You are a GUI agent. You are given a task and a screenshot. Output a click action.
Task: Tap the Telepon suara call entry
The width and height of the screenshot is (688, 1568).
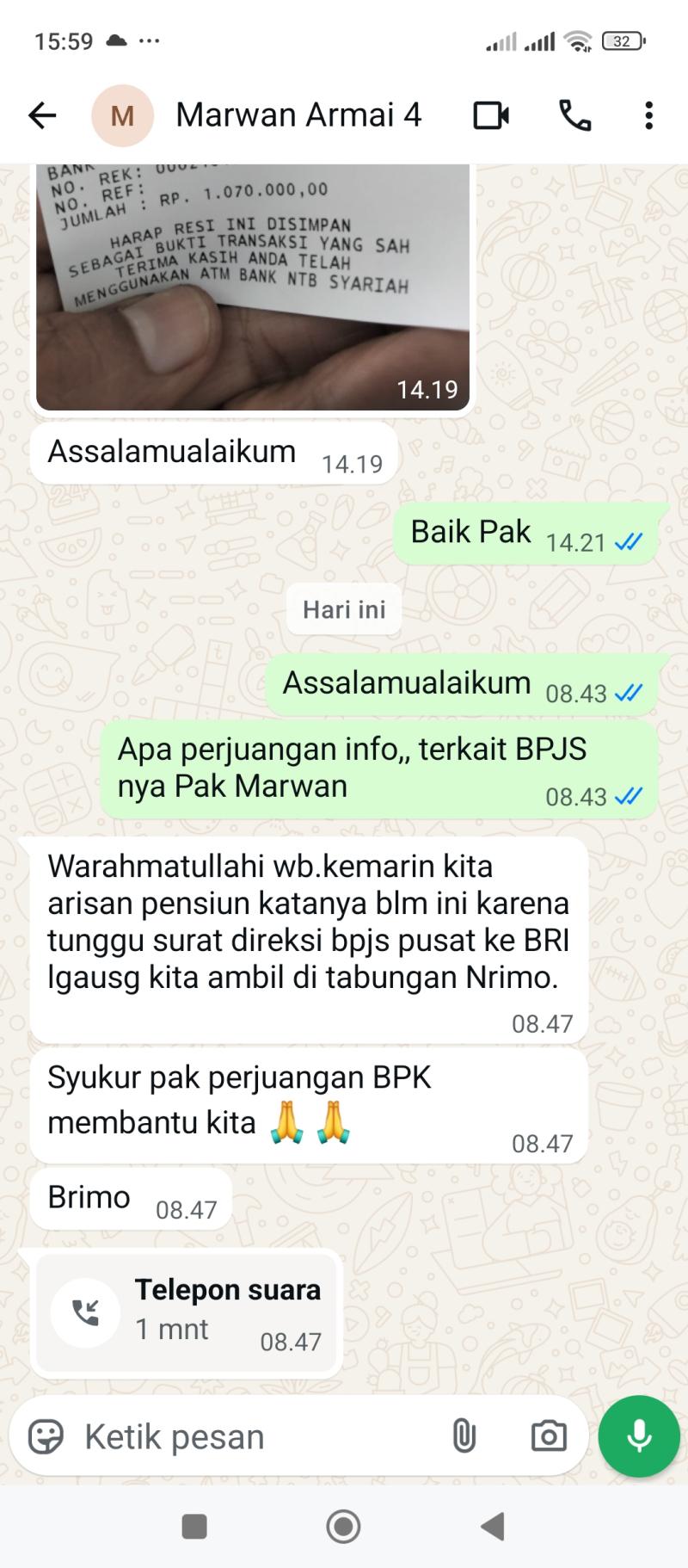tap(187, 1312)
